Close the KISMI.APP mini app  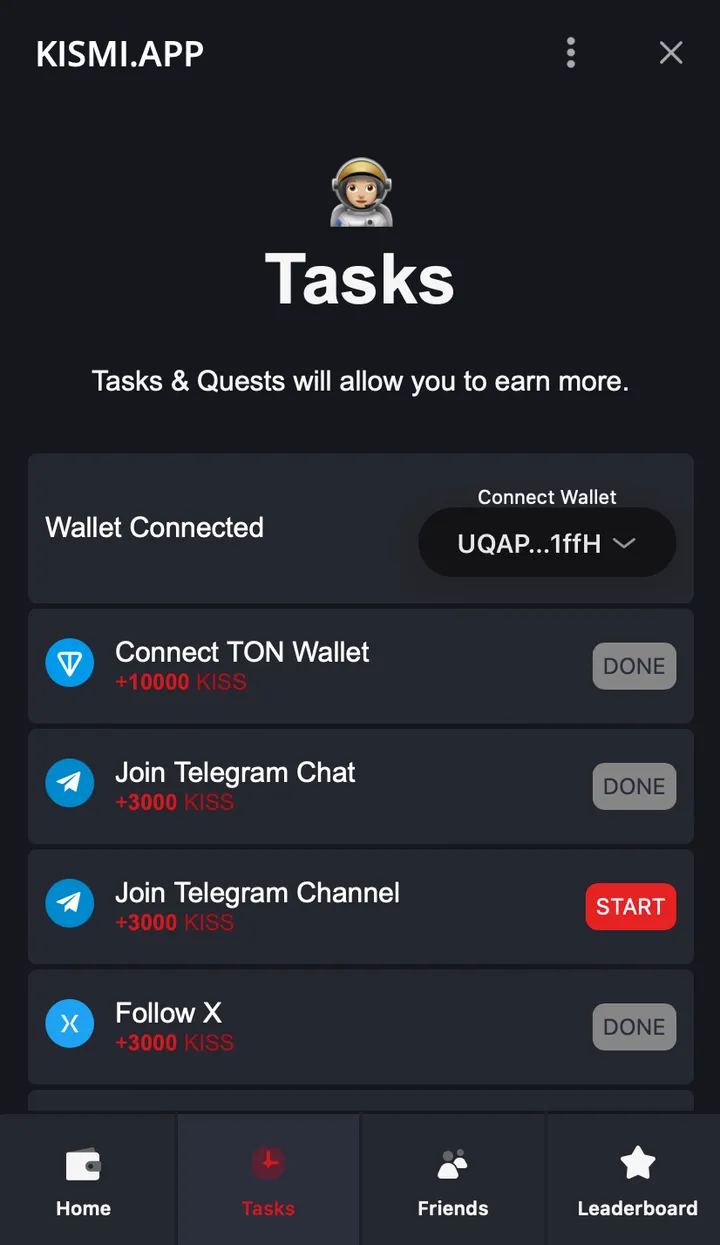pos(671,53)
